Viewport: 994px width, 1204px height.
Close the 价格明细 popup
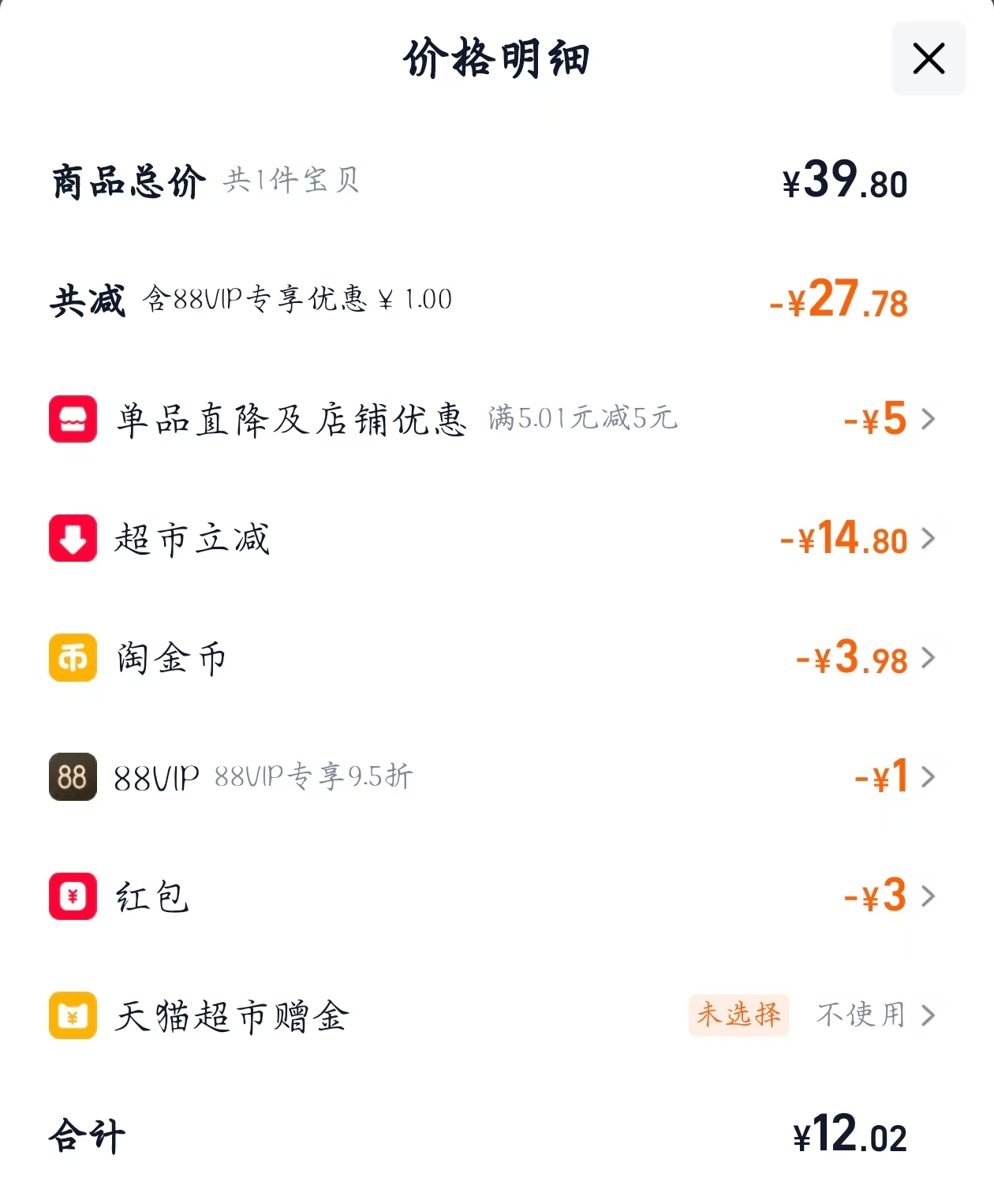coord(929,58)
